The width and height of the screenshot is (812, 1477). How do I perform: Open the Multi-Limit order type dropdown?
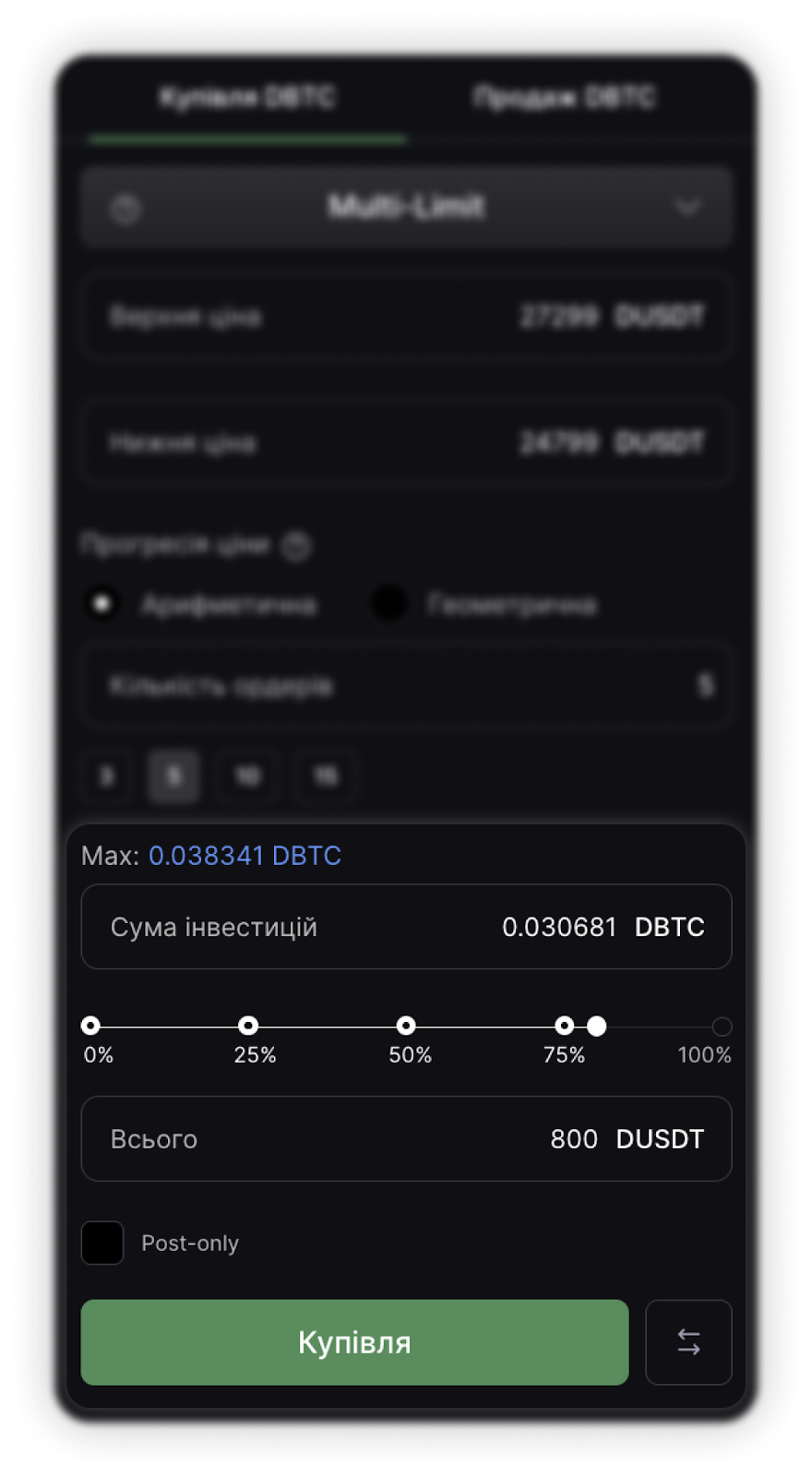coord(406,207)
